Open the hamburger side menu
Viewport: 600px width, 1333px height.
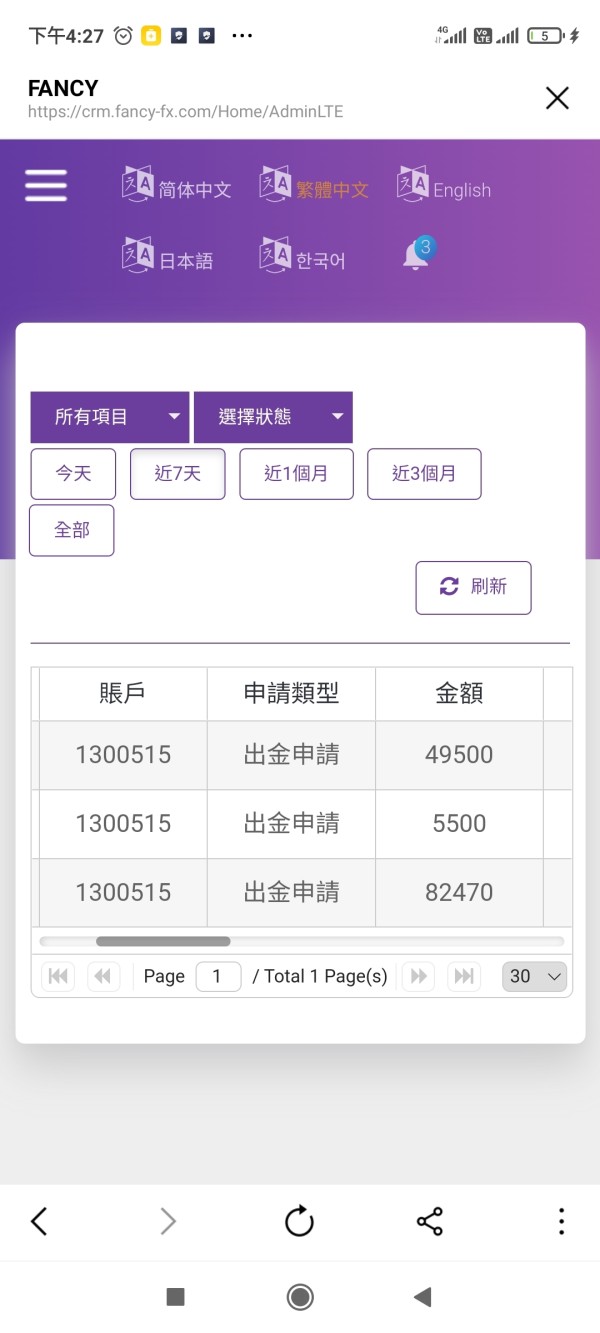[x=46, y=186]
